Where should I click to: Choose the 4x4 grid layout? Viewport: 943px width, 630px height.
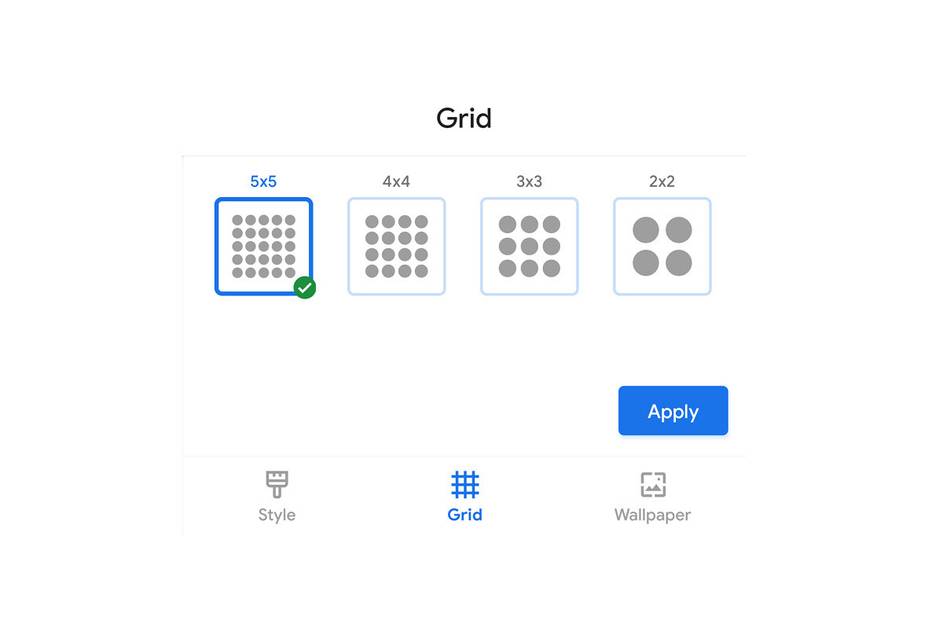click(x=396, y=246)
